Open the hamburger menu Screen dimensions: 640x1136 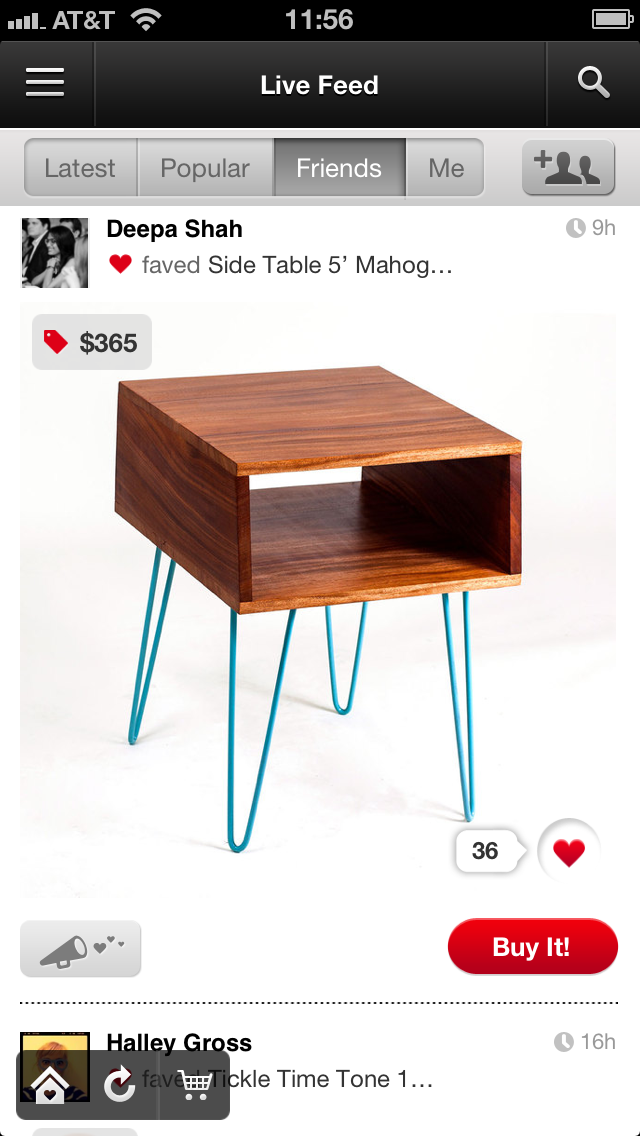(x=45, y=84)
